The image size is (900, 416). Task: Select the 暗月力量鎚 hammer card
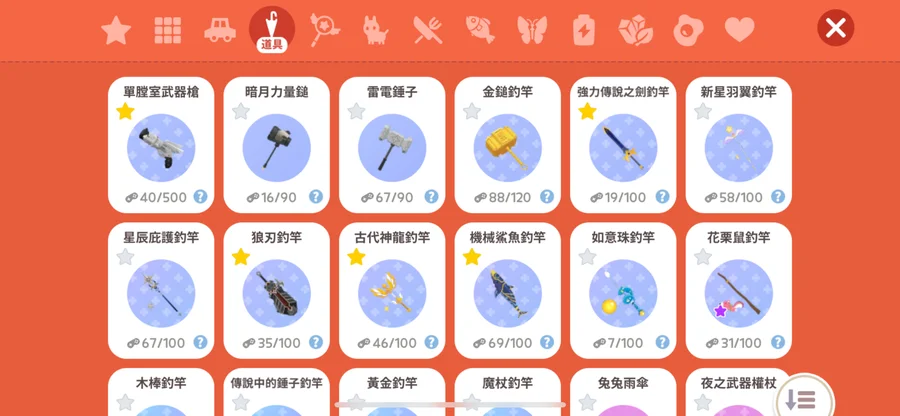pyautogui.click(x=277, y=146)
